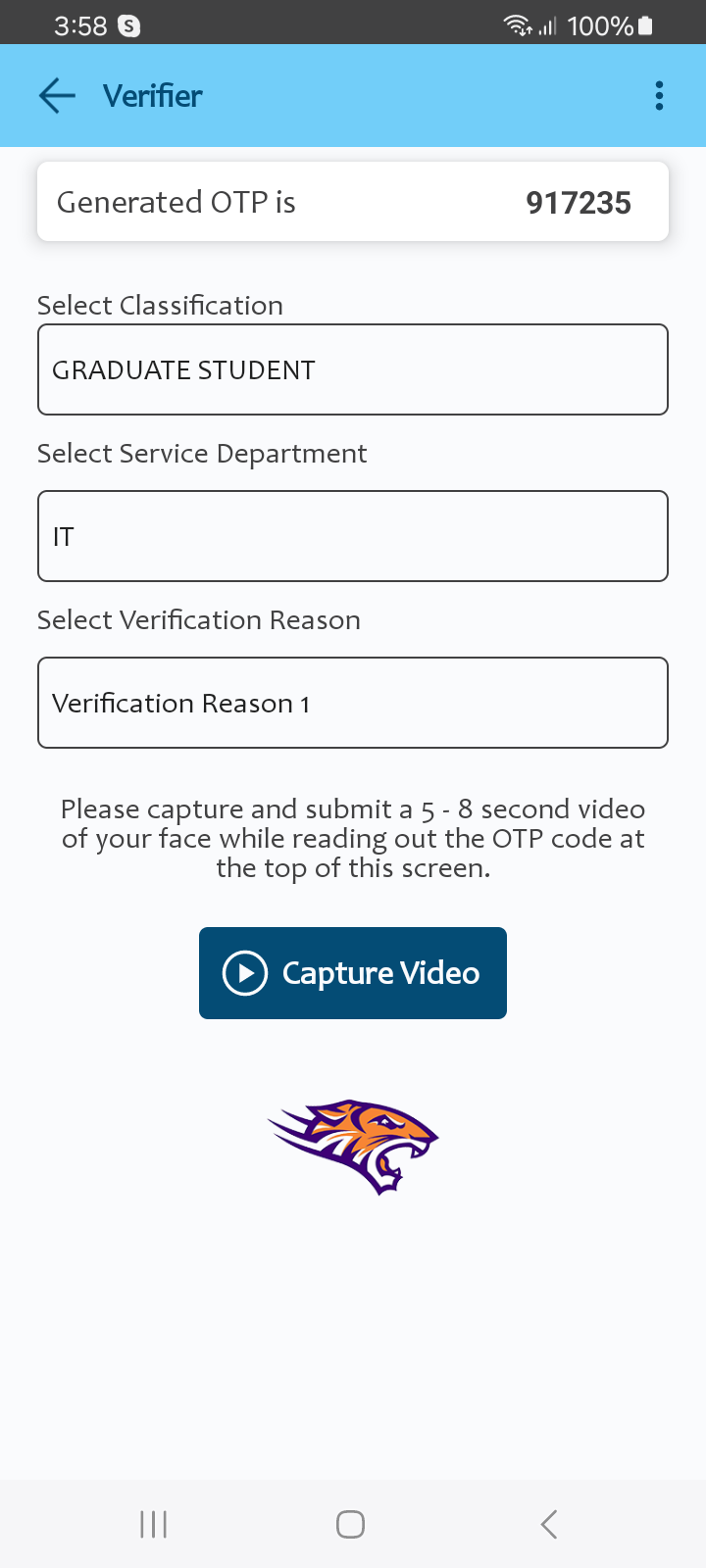
Task: Open the three-dot overflow menu
Action: coord(659,95)
